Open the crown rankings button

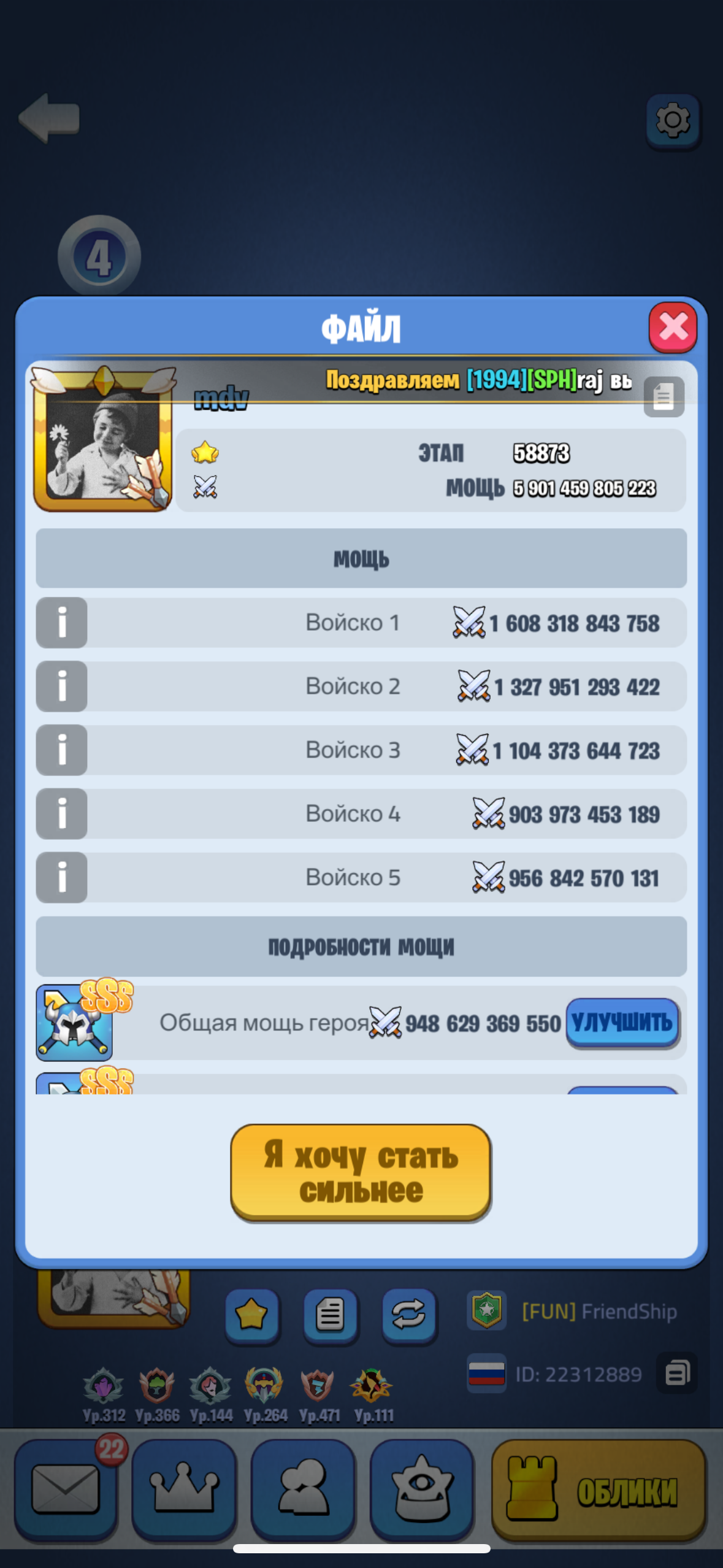[184, 1488]
